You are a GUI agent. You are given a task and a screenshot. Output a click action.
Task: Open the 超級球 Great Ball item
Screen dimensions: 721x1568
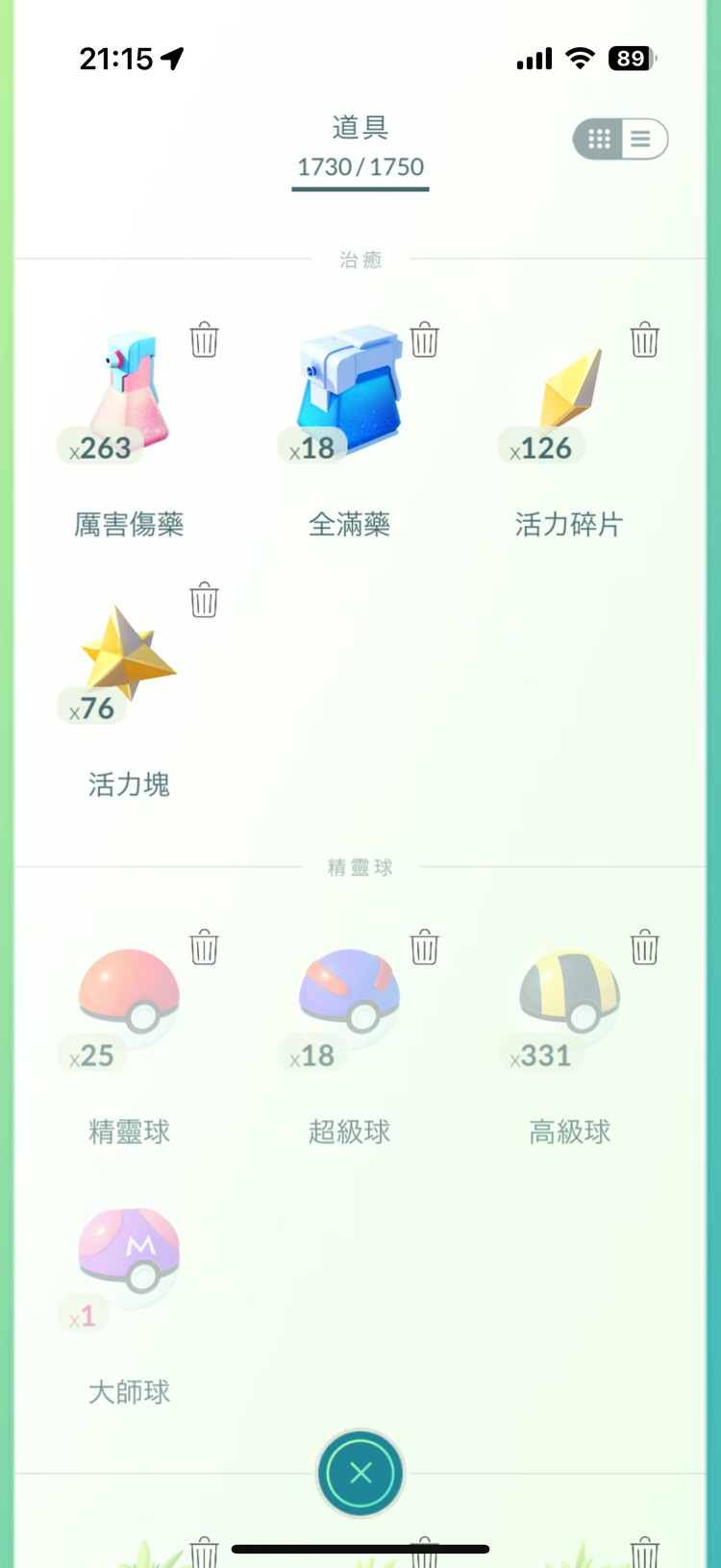pyautogui.click(x=349, y=1000)
